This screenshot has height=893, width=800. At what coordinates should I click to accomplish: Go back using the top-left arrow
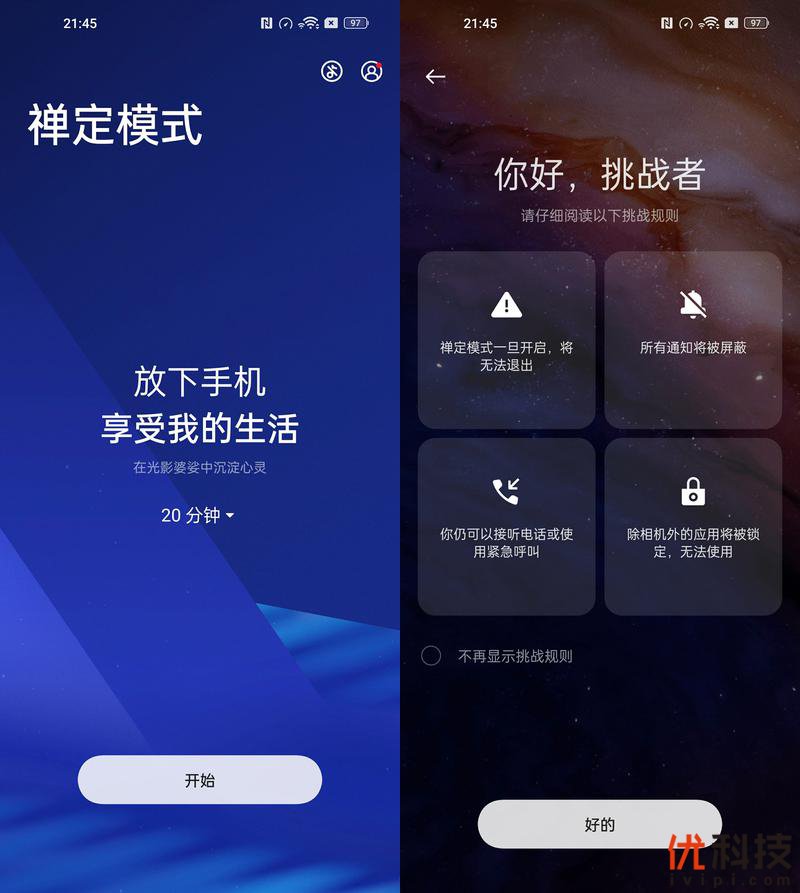(x=435, y=77)
